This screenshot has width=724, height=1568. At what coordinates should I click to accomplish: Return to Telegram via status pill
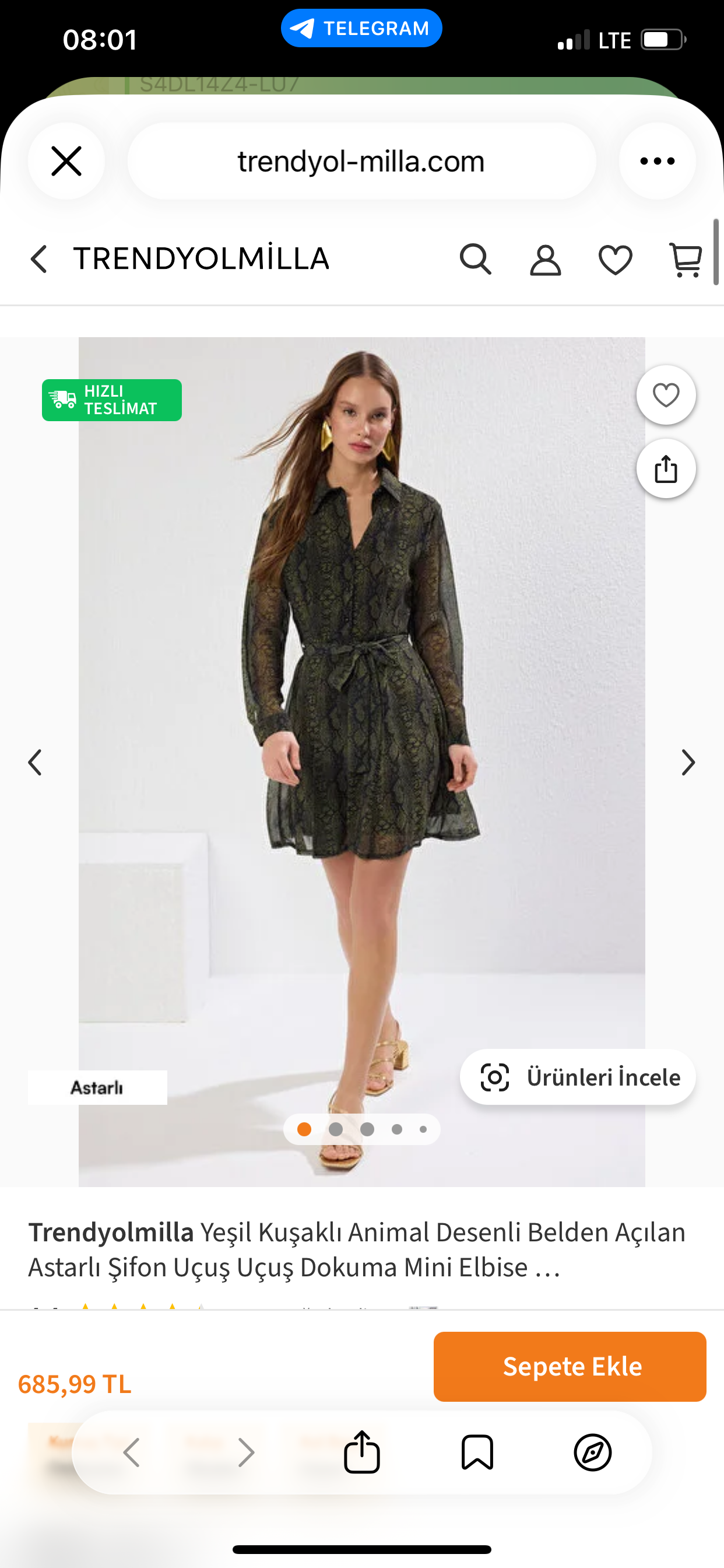coord(361,28)
